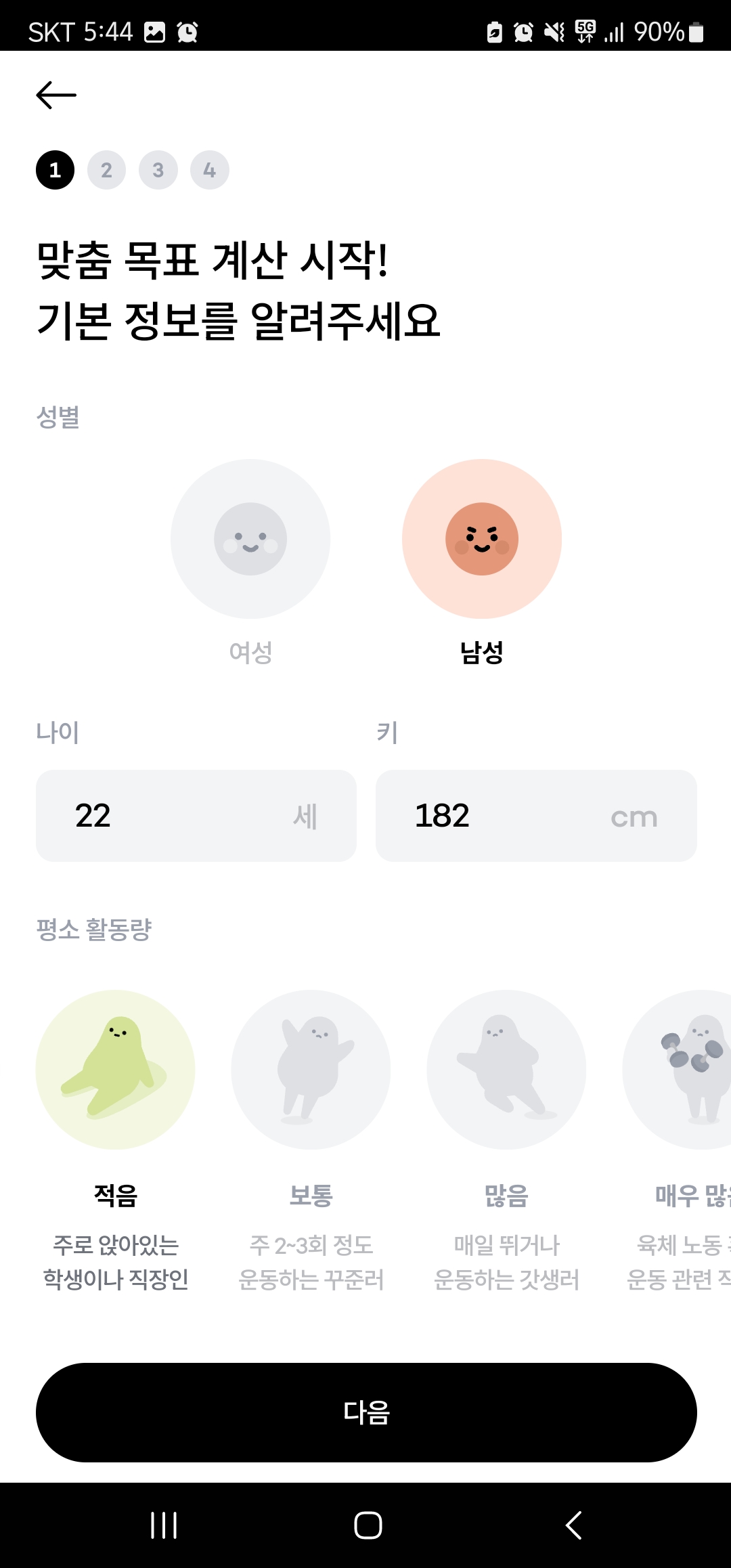Open step 4 circle indicator
Screen dimensions: 731x1568
[209, 170]
